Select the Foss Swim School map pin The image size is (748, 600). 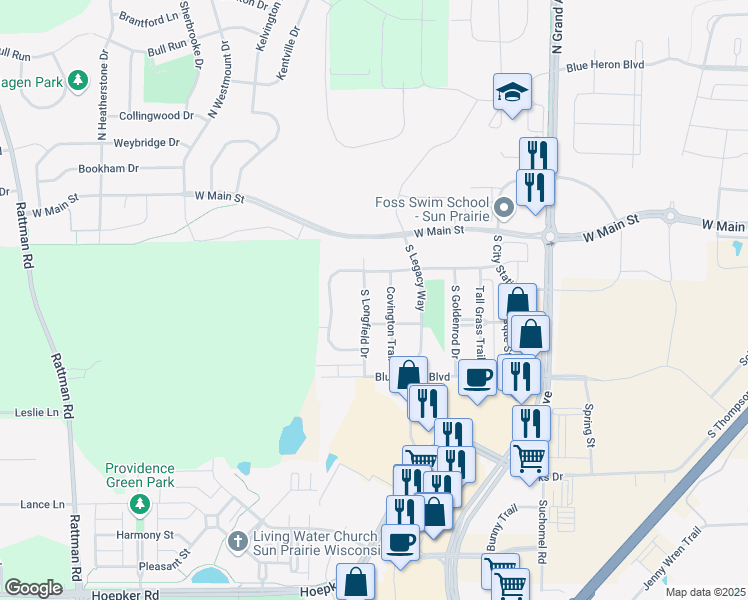pos(504,208)
